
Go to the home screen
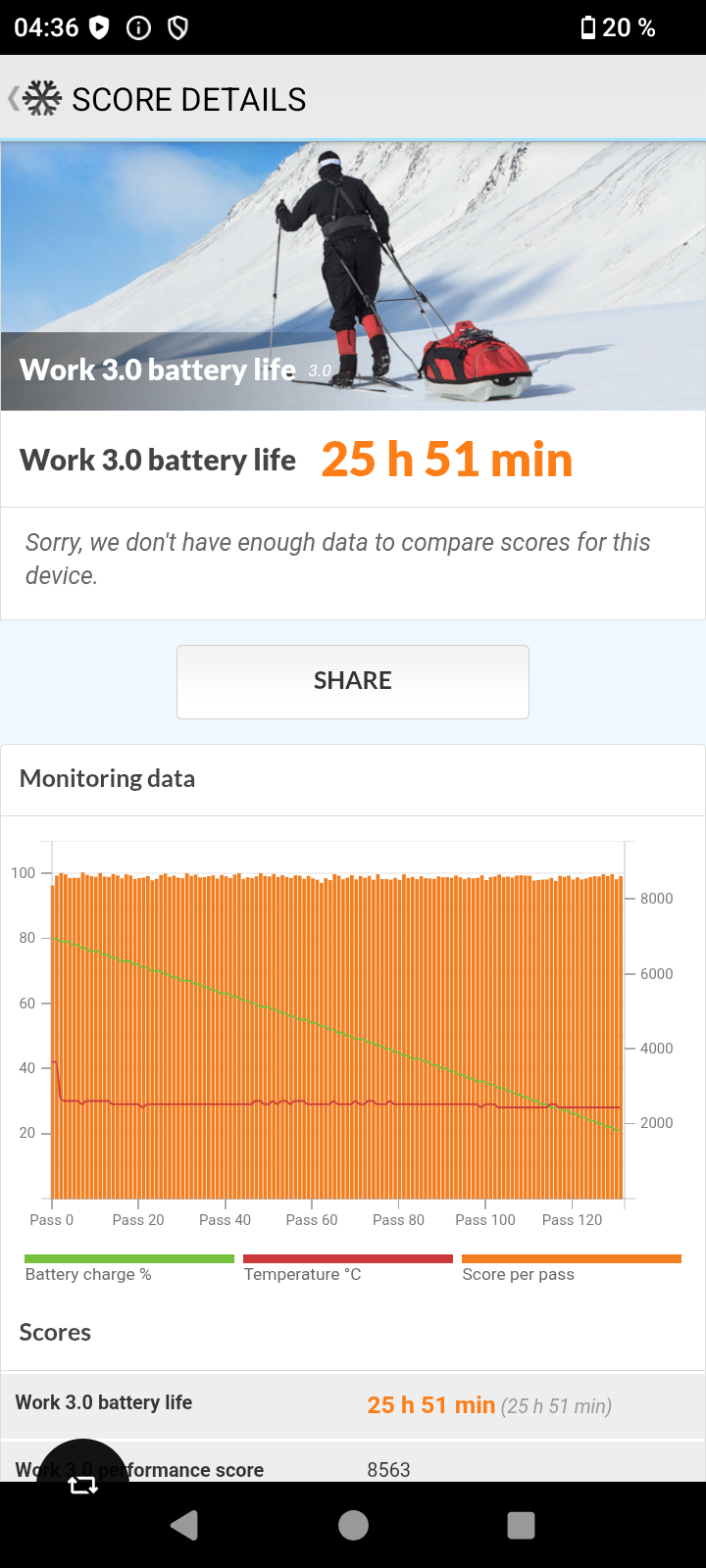click(x=353, y=1525)
